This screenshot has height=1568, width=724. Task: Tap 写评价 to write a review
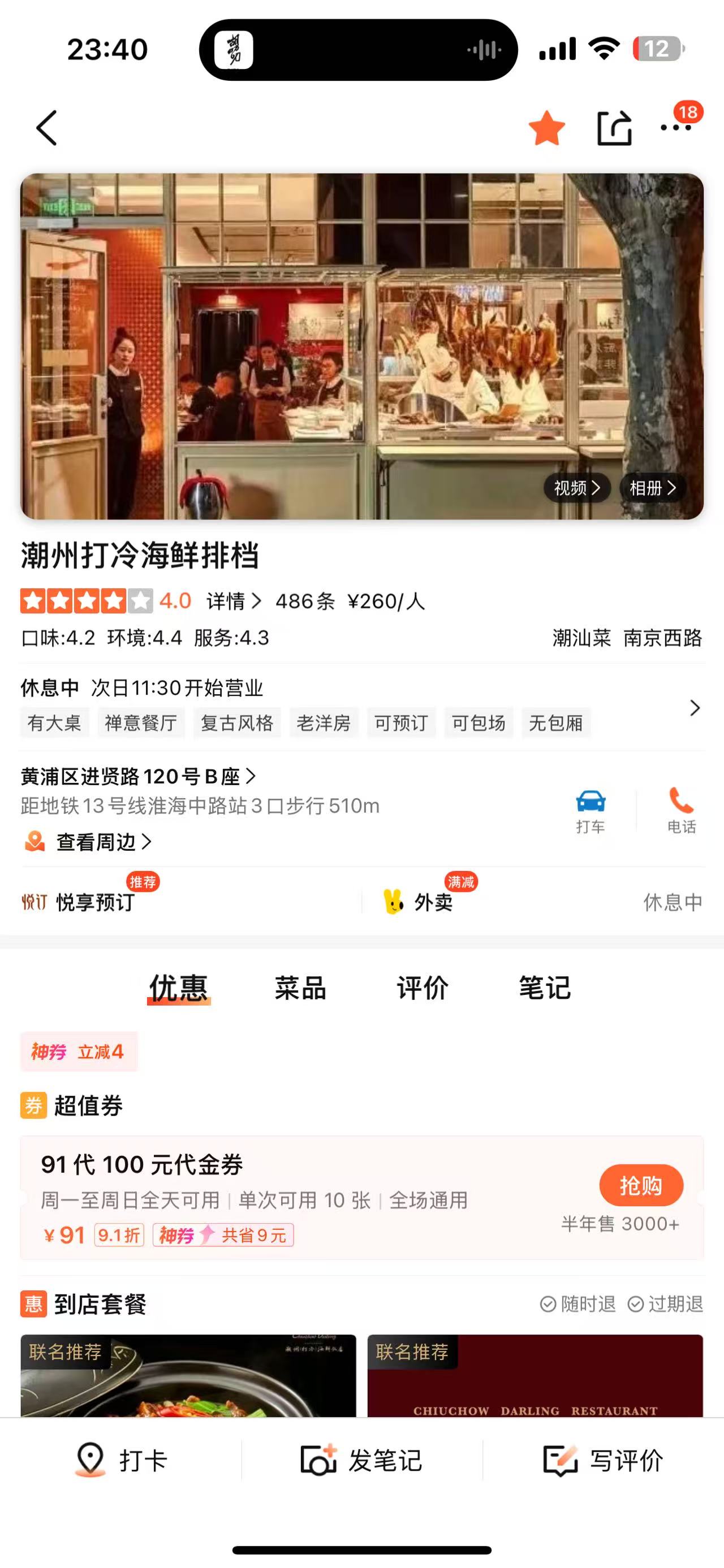[603, 1460]
